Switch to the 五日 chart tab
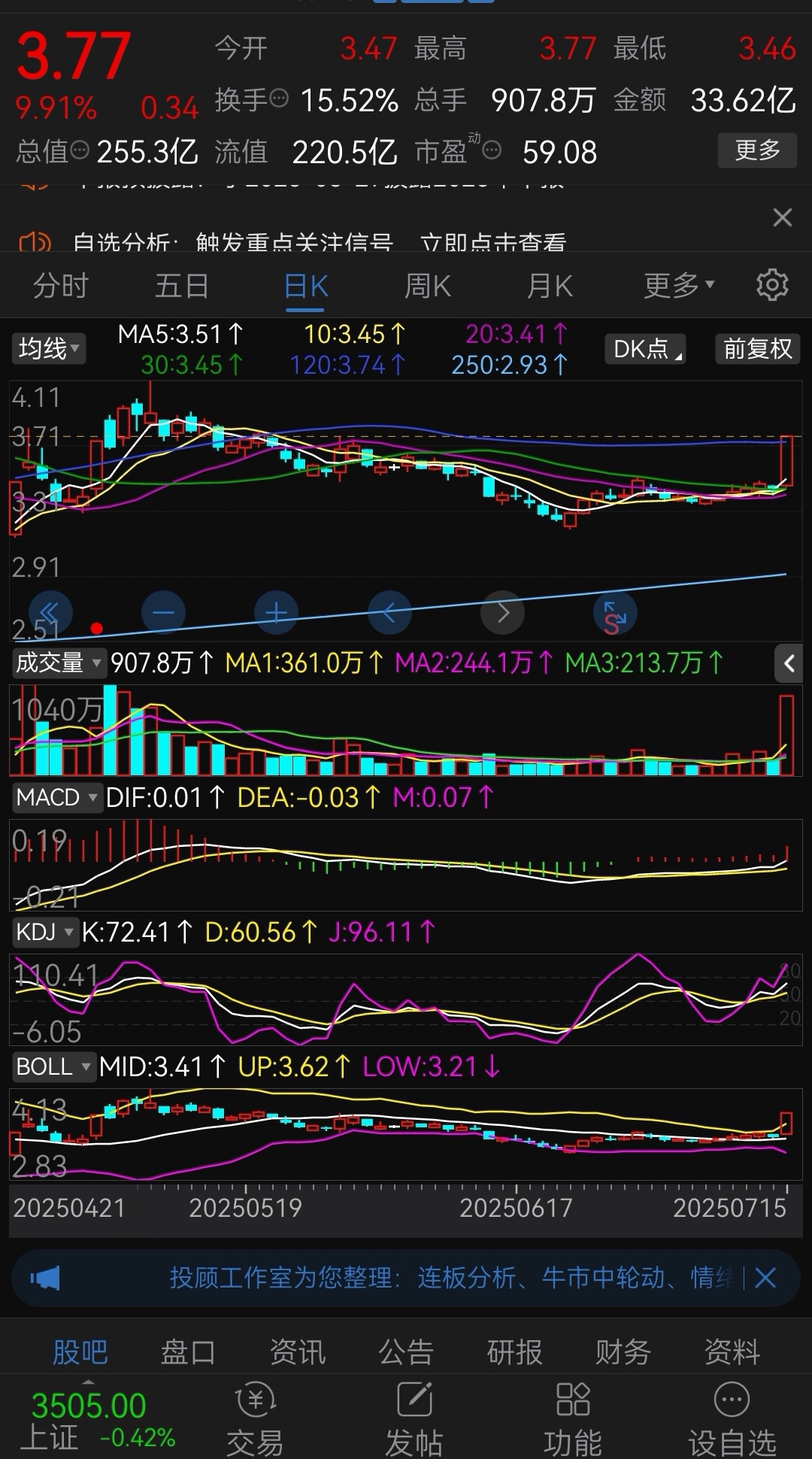 pos(182,286)
